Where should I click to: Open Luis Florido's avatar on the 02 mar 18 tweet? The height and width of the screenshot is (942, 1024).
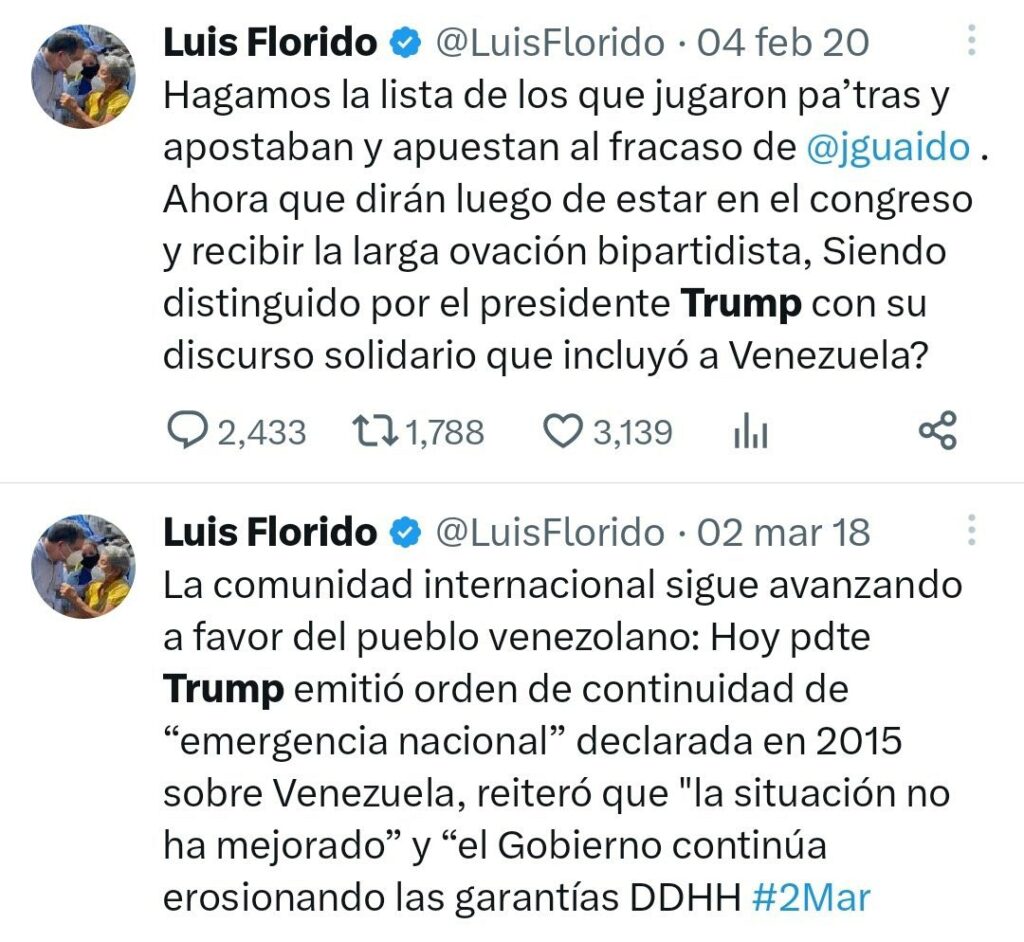83,566
